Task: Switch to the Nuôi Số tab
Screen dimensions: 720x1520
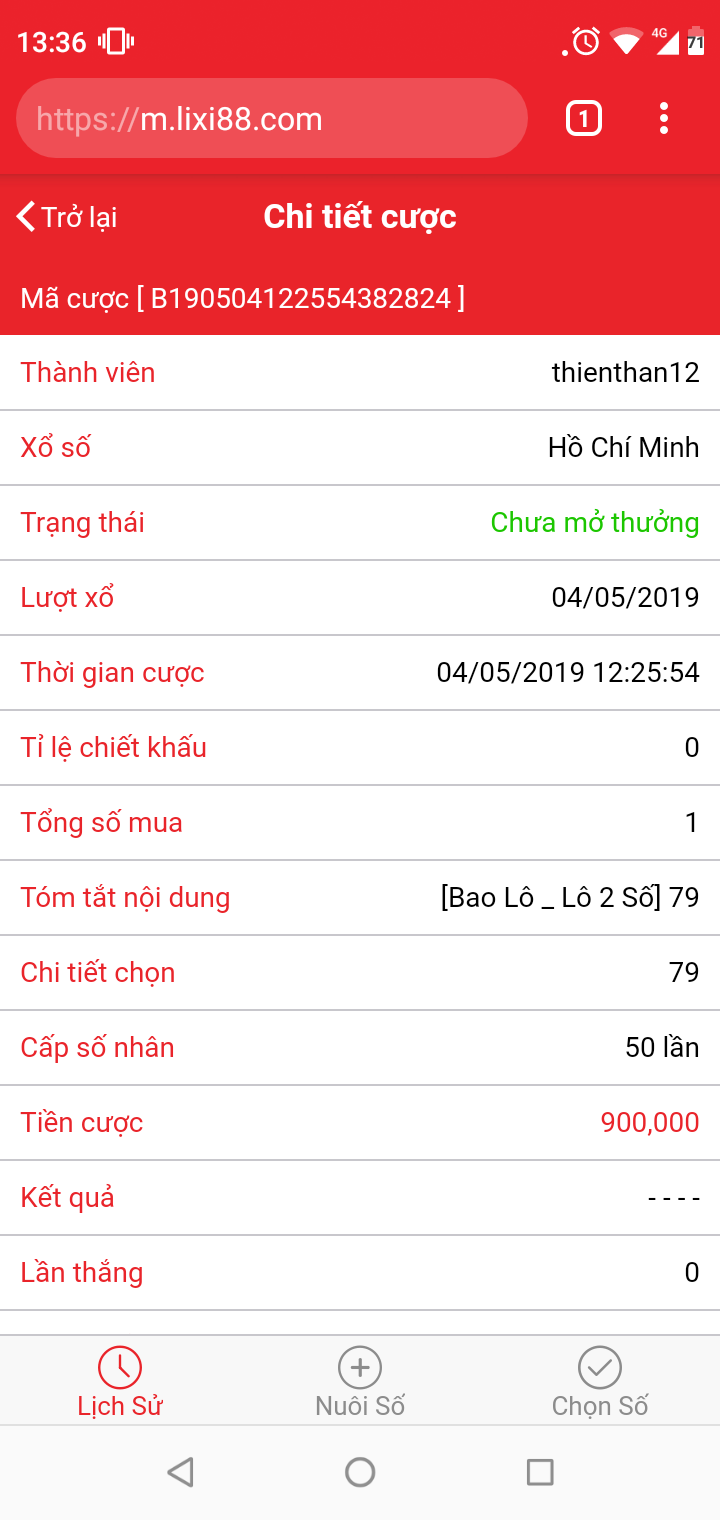Action: (x=360, y=1382)
